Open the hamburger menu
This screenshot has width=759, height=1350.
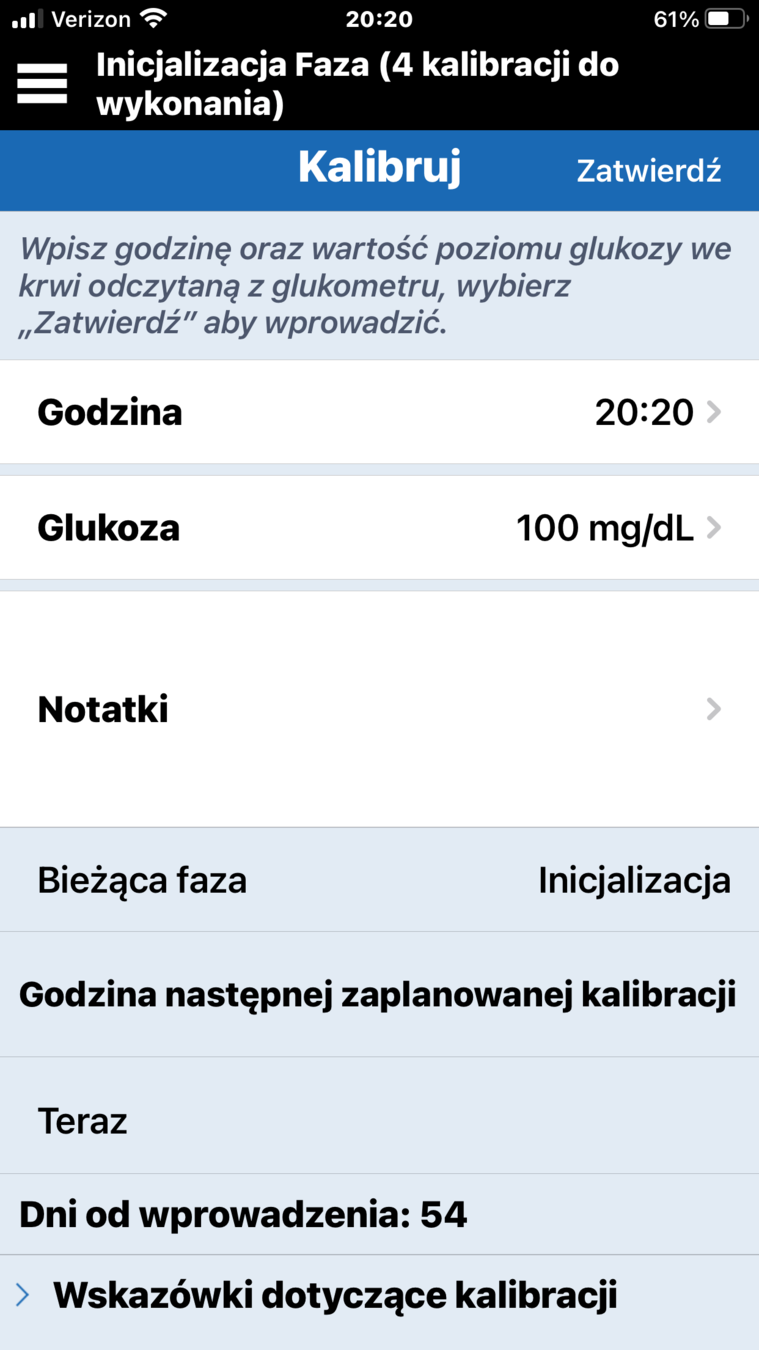pyautogui.click(x=42, y=84)
